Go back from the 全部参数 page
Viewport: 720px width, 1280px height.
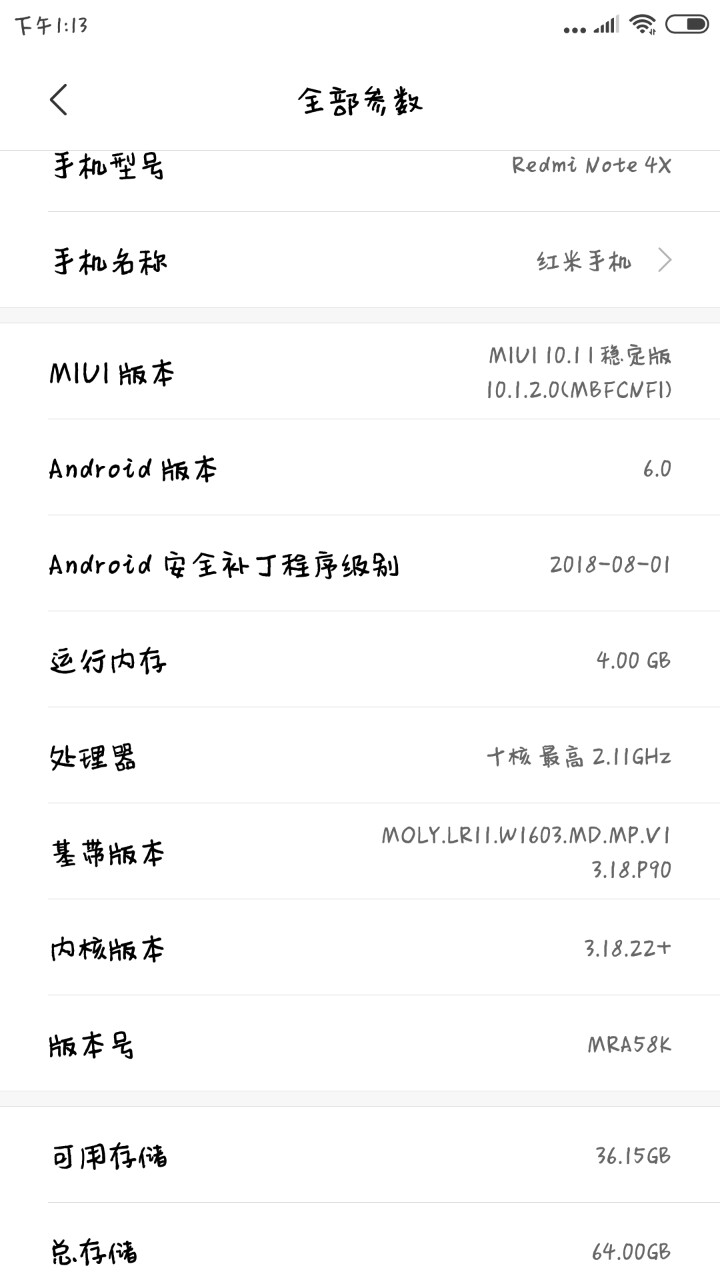coord(59,100)
